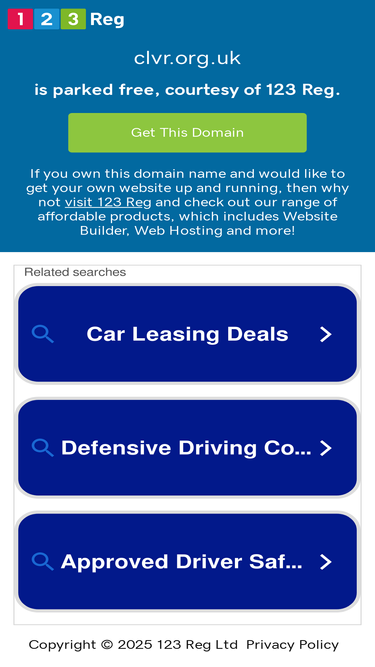
Task: Open Car Leasing Deals related search
Action: click(x=187, y=334)
